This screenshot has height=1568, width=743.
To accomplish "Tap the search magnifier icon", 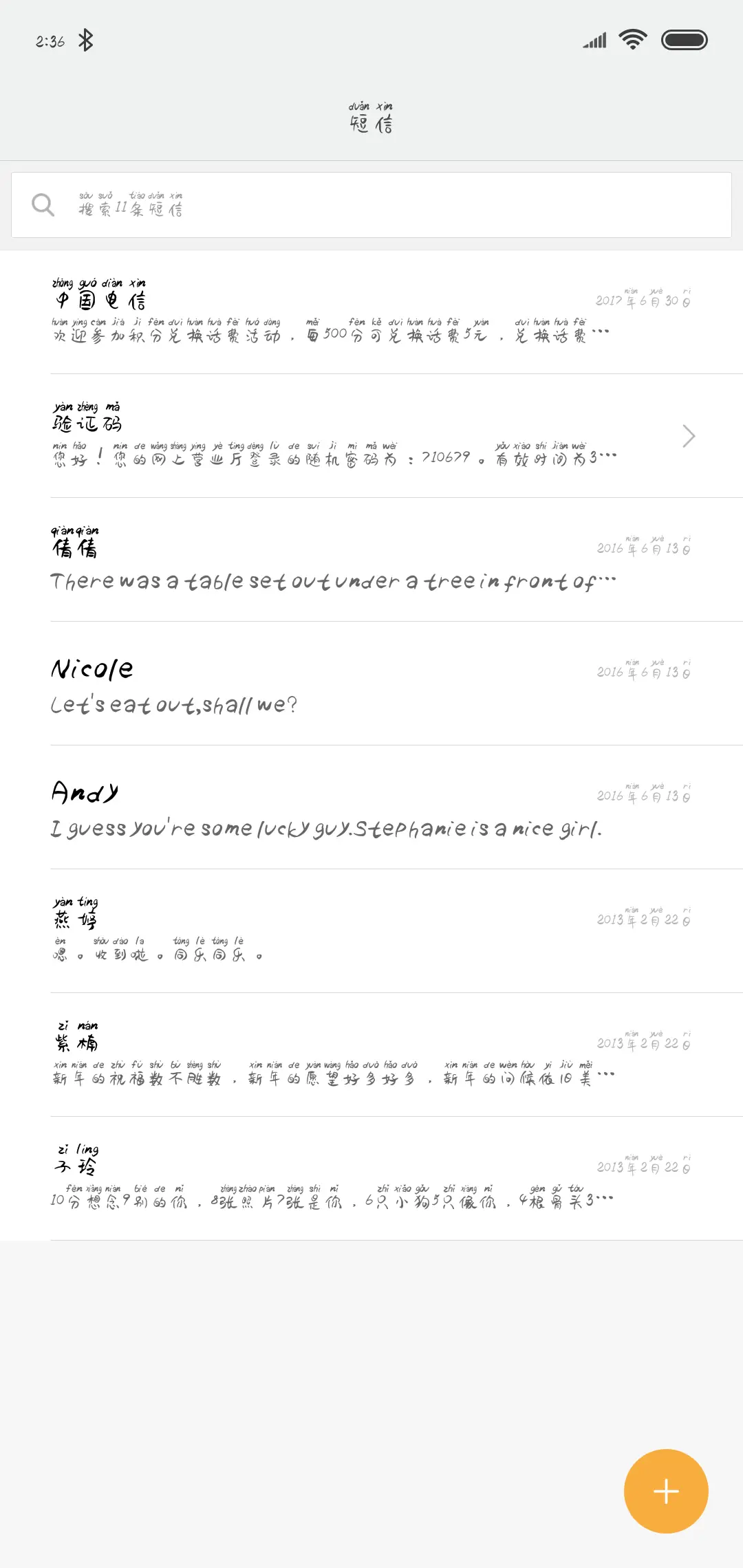I will click(43, 204).
